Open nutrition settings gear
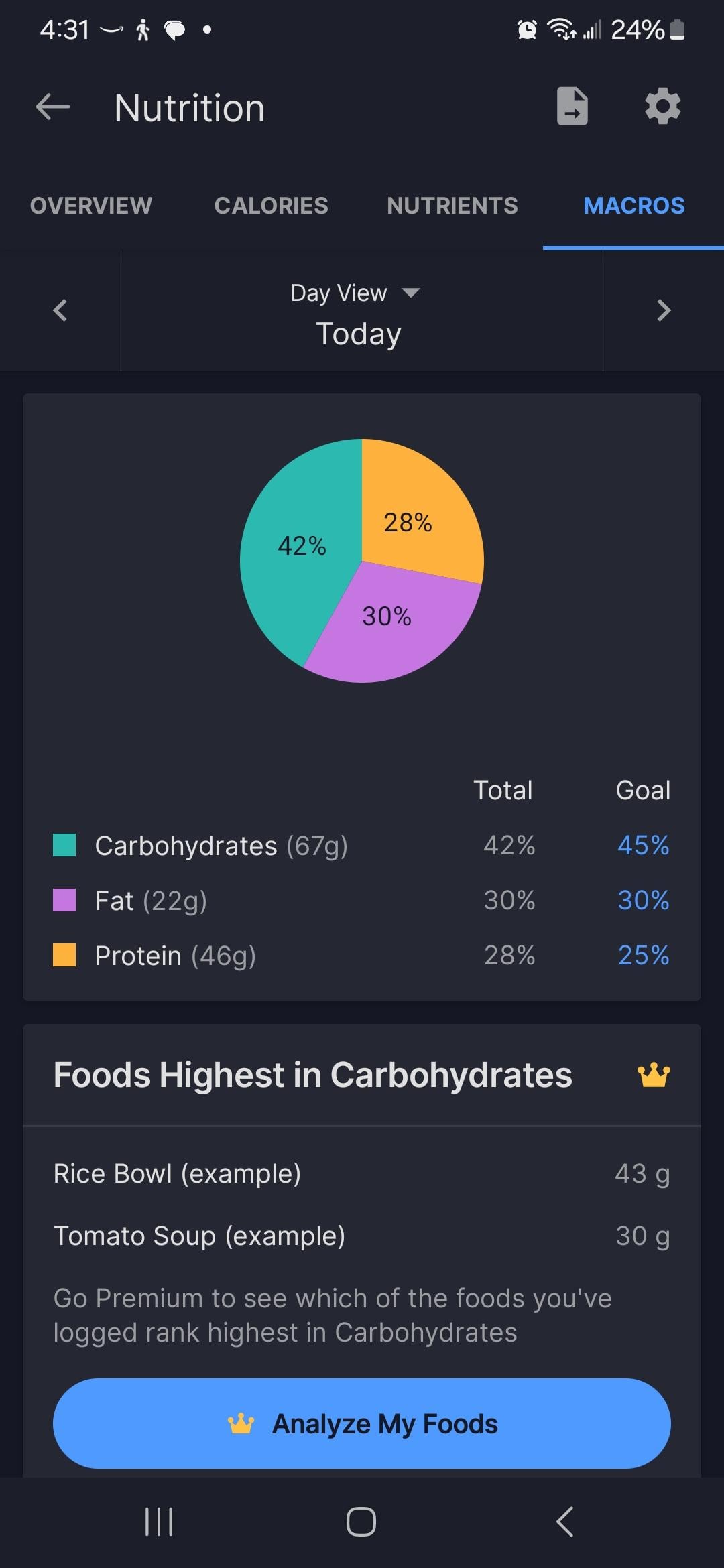Viewport: 724px width, 1568px height. click(662, 106)
